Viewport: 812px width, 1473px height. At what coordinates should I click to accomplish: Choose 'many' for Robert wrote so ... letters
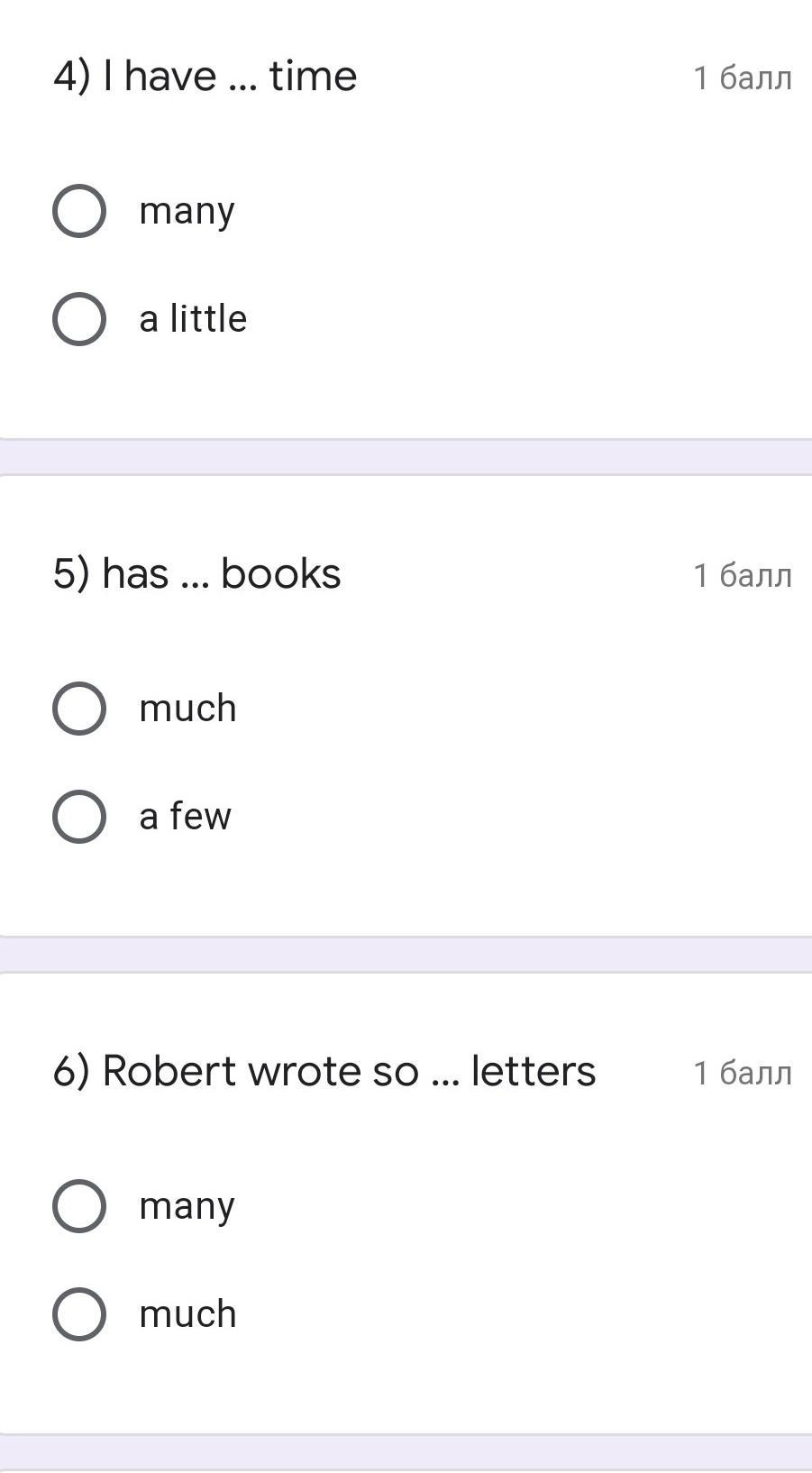click(x=79, y=1206)
